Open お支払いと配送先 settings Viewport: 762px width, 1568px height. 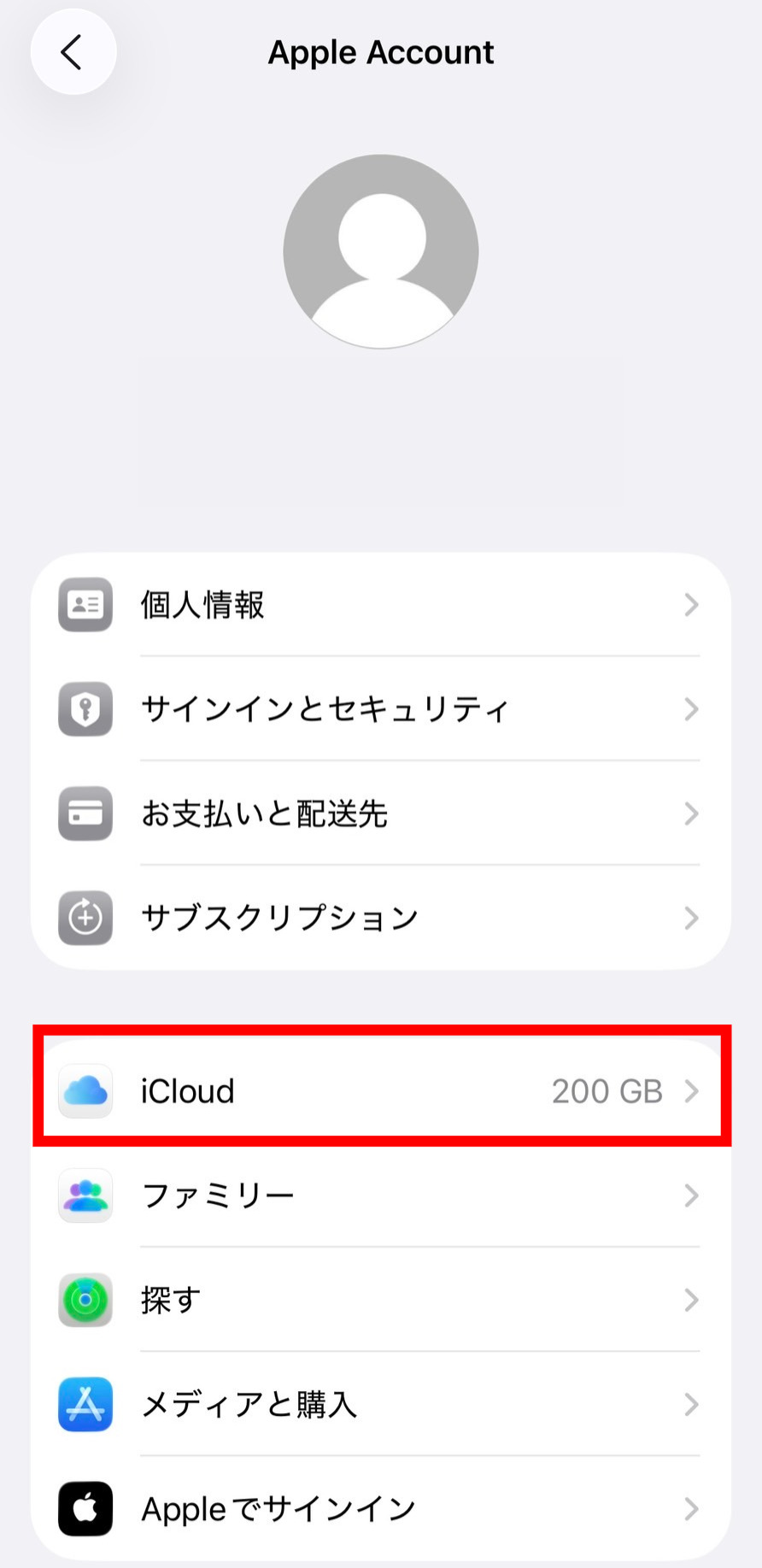coord(381,813)
